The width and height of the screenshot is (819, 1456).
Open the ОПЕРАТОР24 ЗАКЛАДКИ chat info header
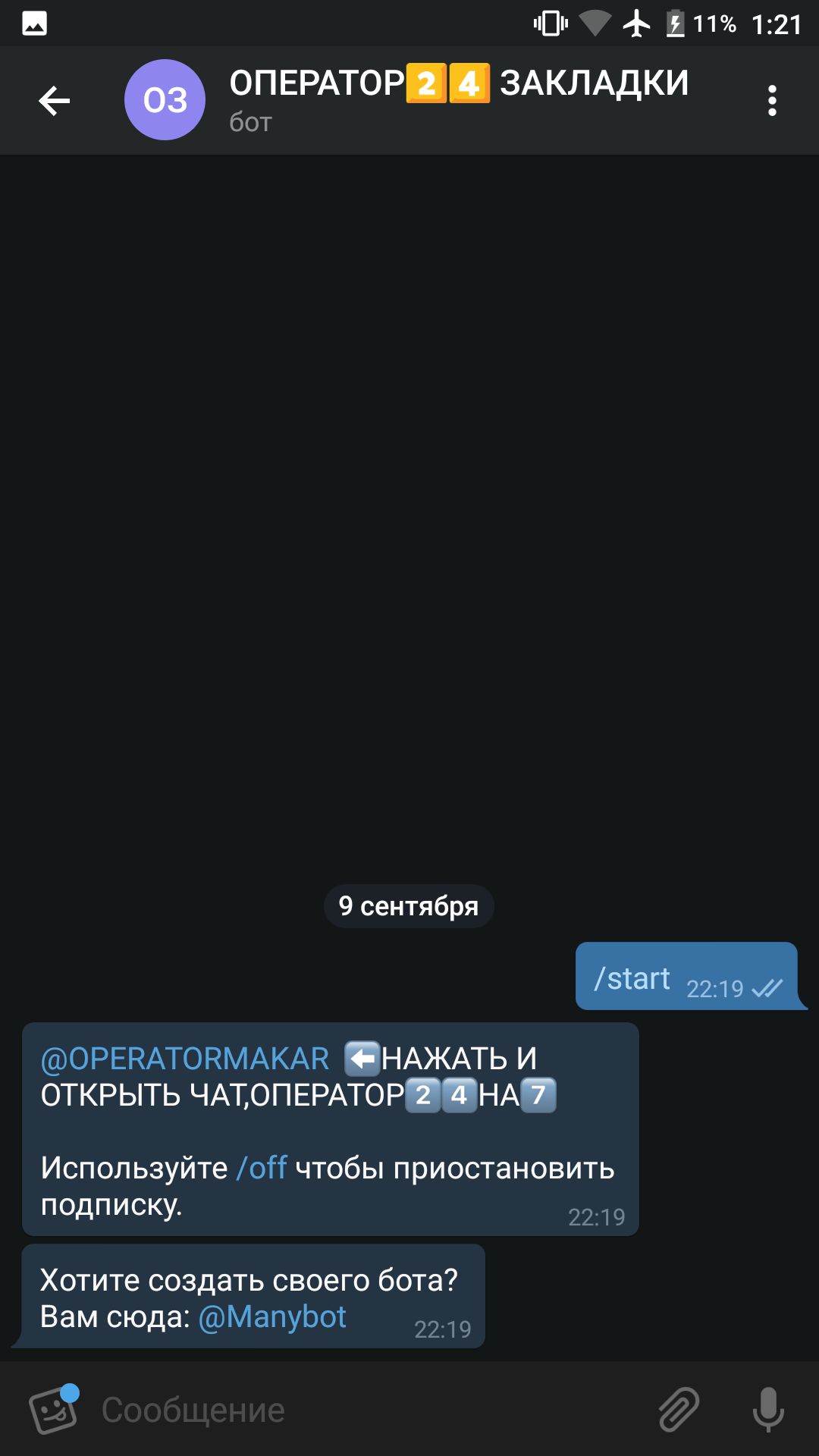[459, 99]
